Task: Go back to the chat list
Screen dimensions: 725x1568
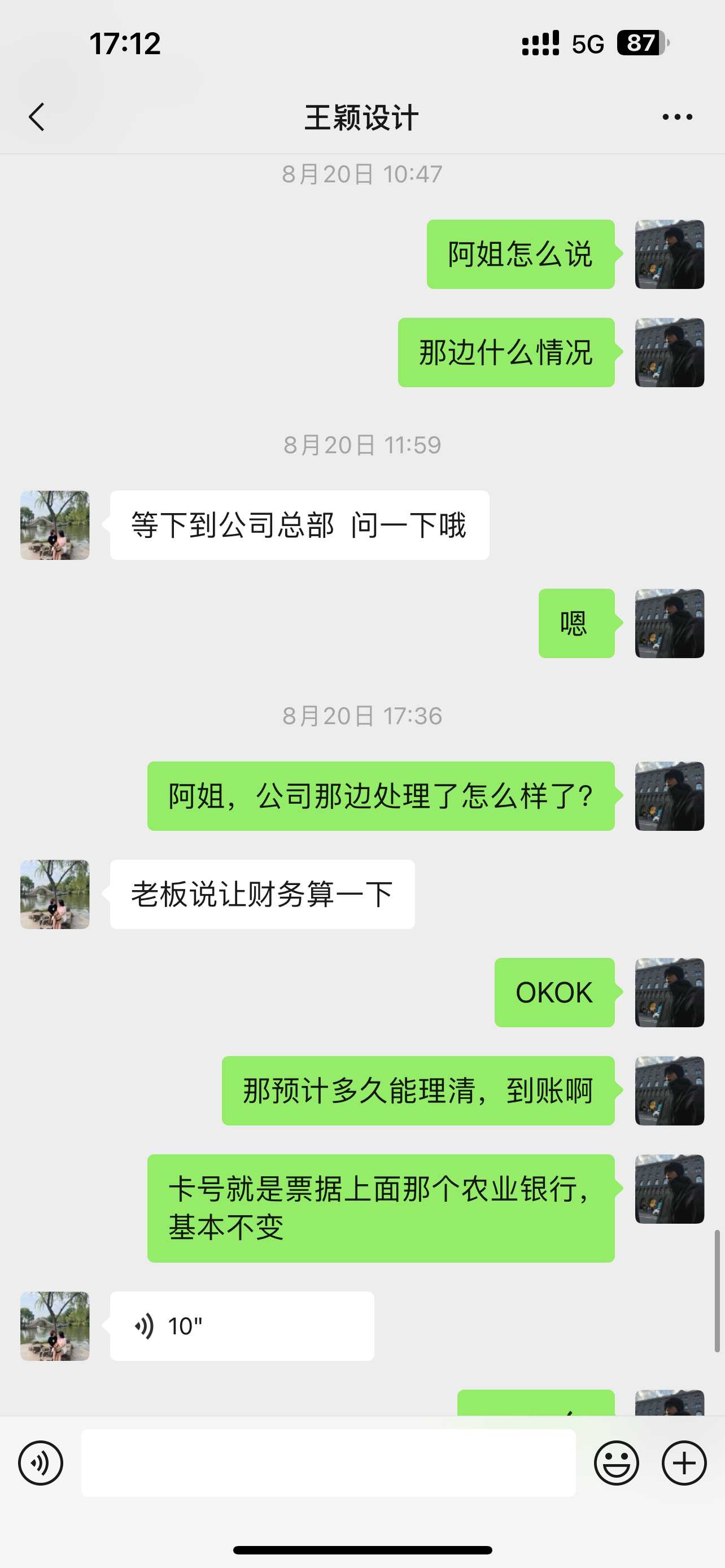Action: click(x=37, y=117)
